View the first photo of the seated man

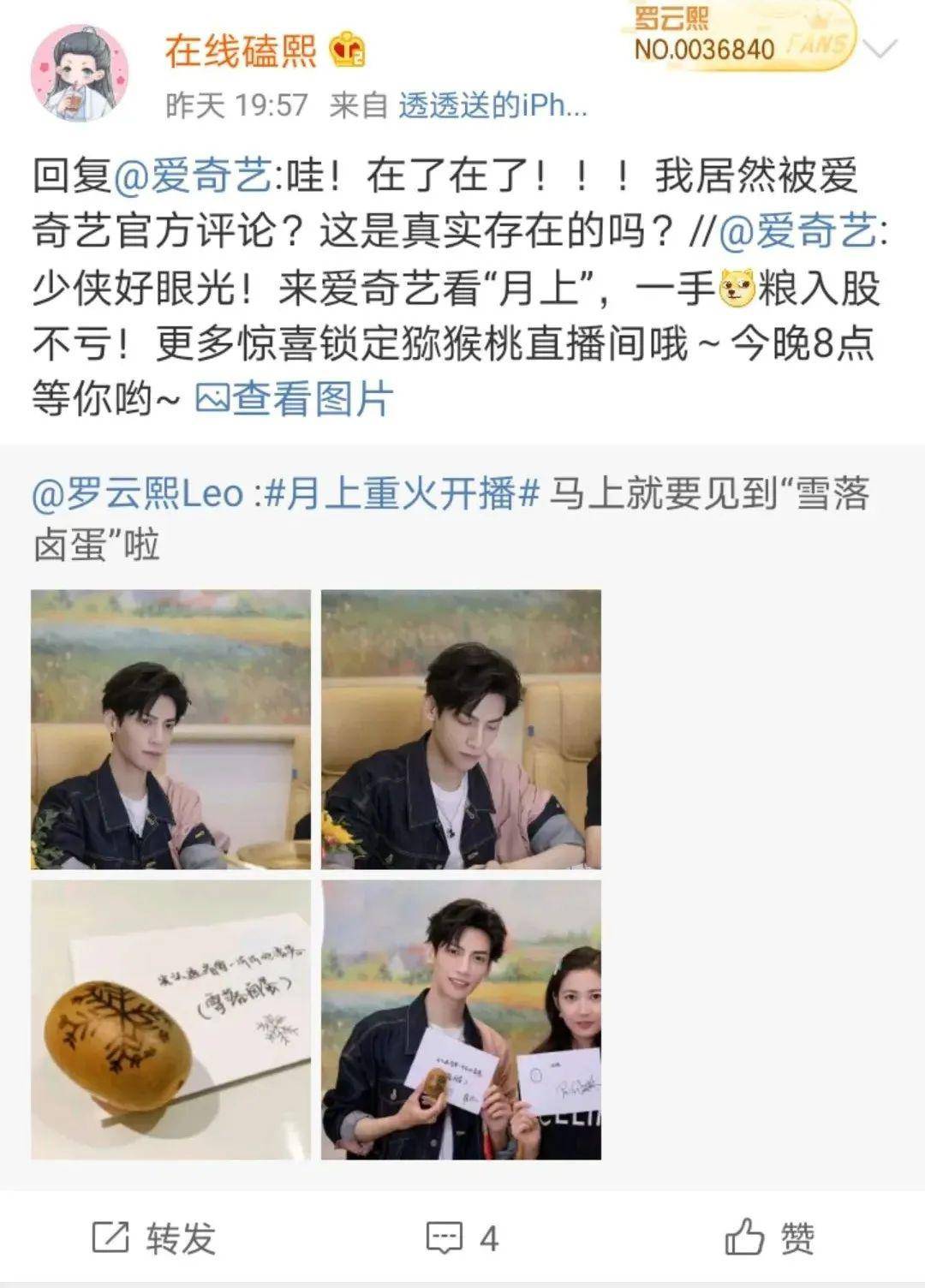click(170, 730)
